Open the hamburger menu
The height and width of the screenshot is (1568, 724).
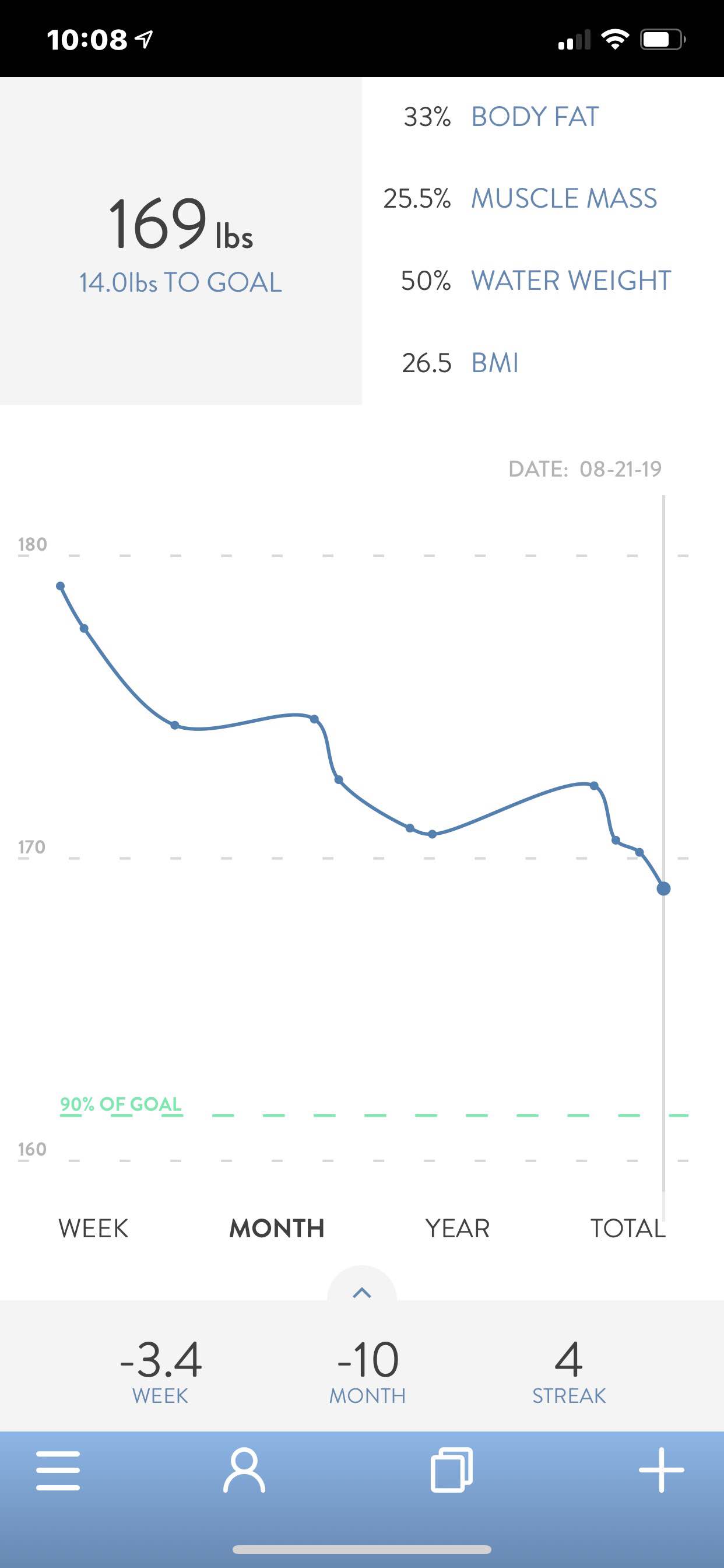tap(58, 1471)
